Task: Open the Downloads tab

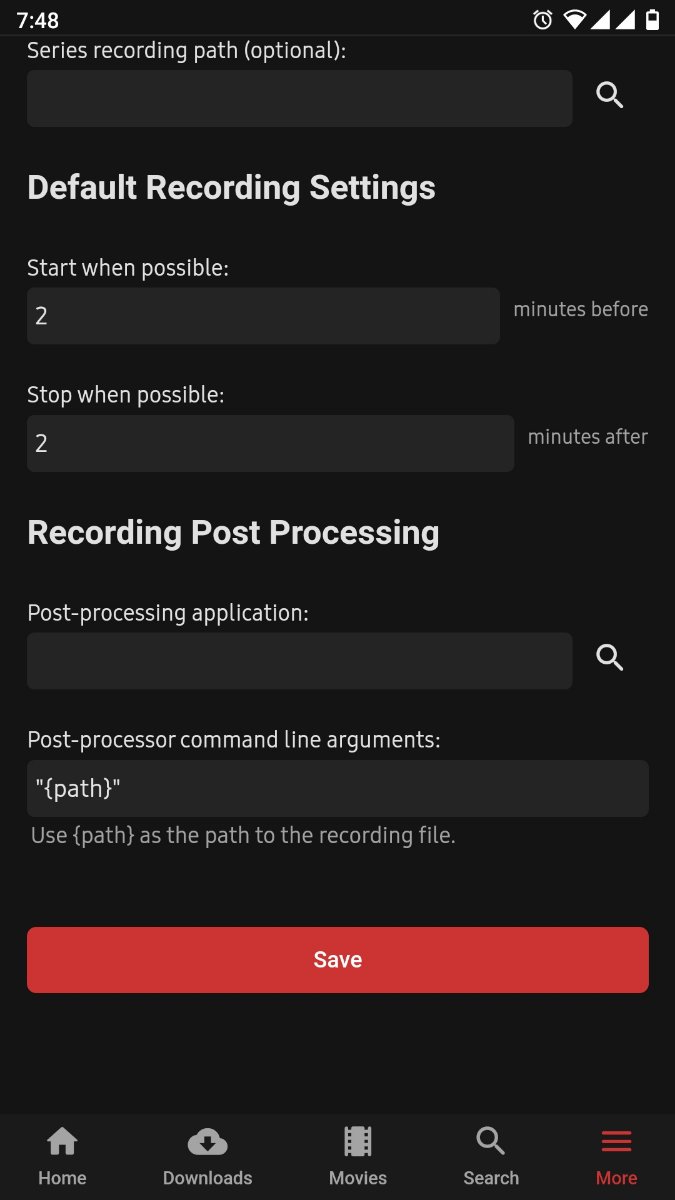Action: tap(207, 1156)
